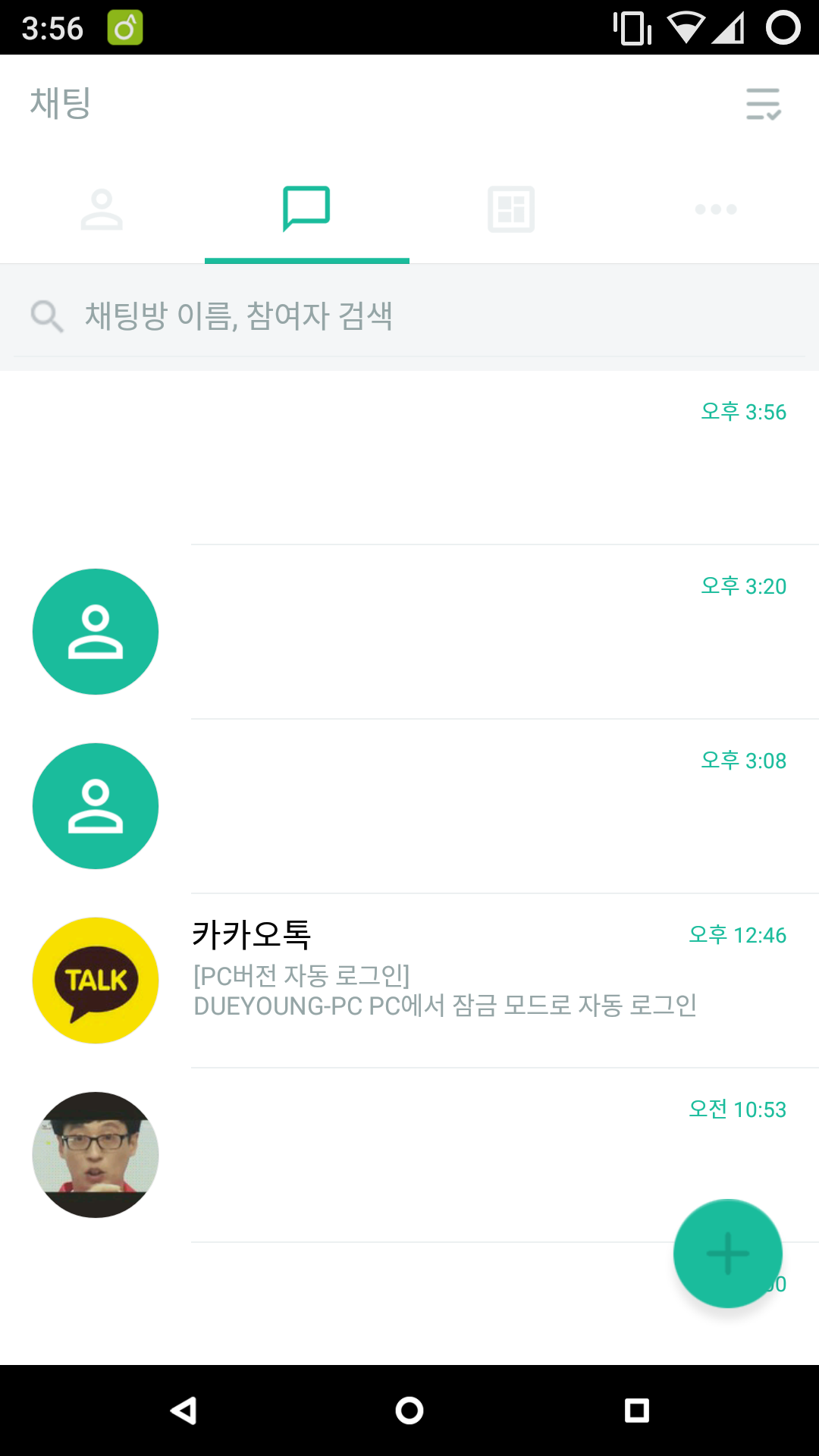This screenshot has height=1456, width=819.
Task: Go to the home screen
Action: [409, 1410]
